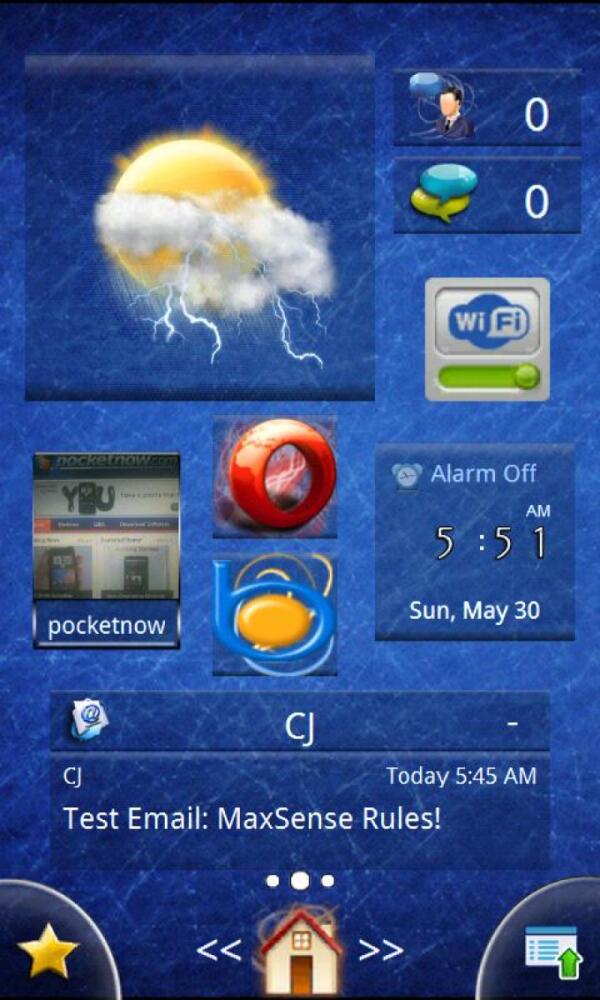The width and height of the screenshot is (600, 1000).
Task: Open missed calls counter widget
Action: pyautogui.click(x=487, y=110)
